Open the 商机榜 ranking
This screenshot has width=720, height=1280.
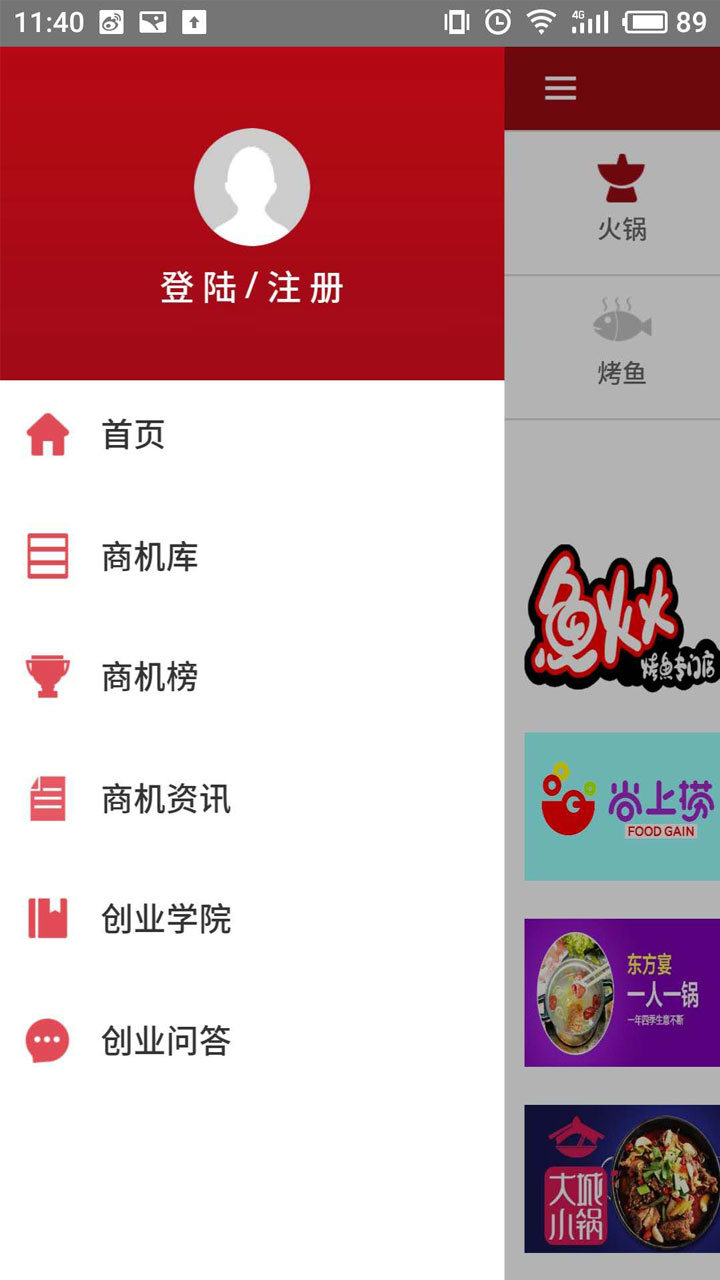[x=252, y=677]
